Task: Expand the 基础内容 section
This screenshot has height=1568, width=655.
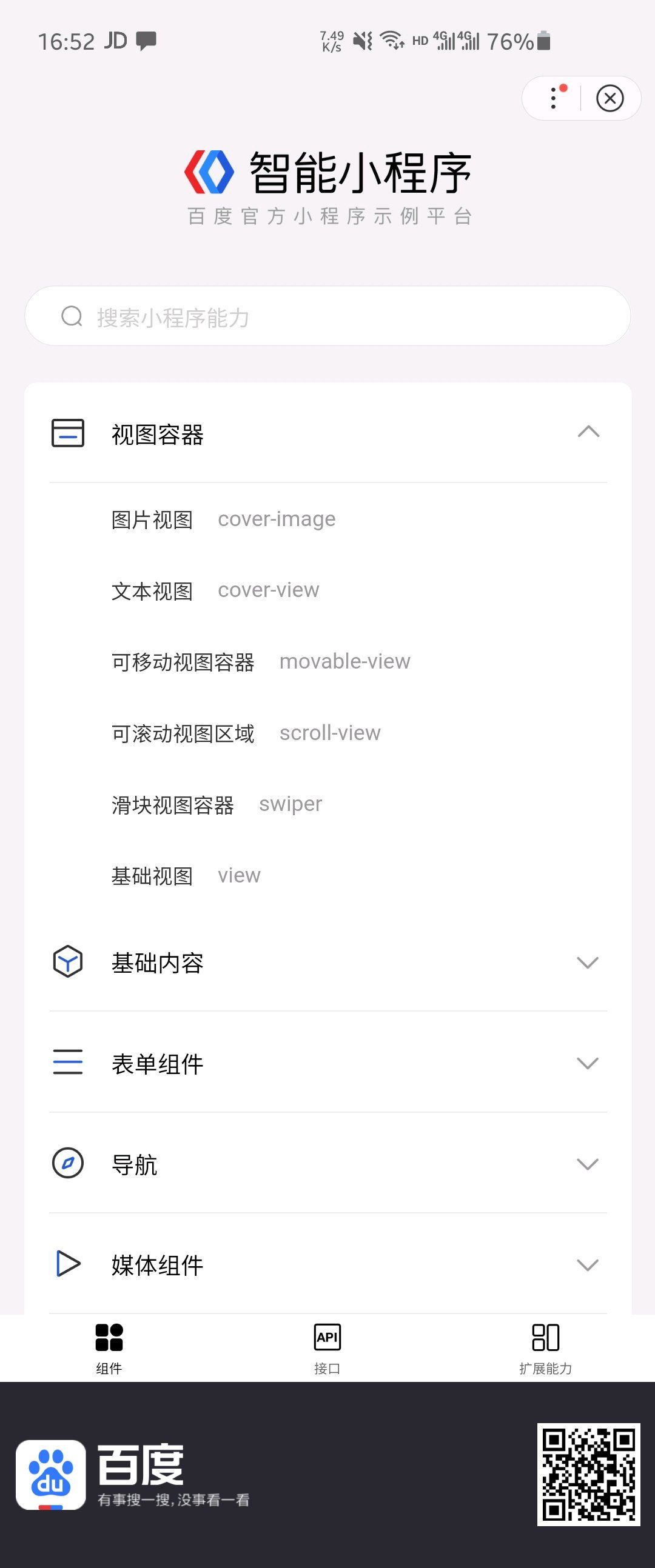Action: 327,962
